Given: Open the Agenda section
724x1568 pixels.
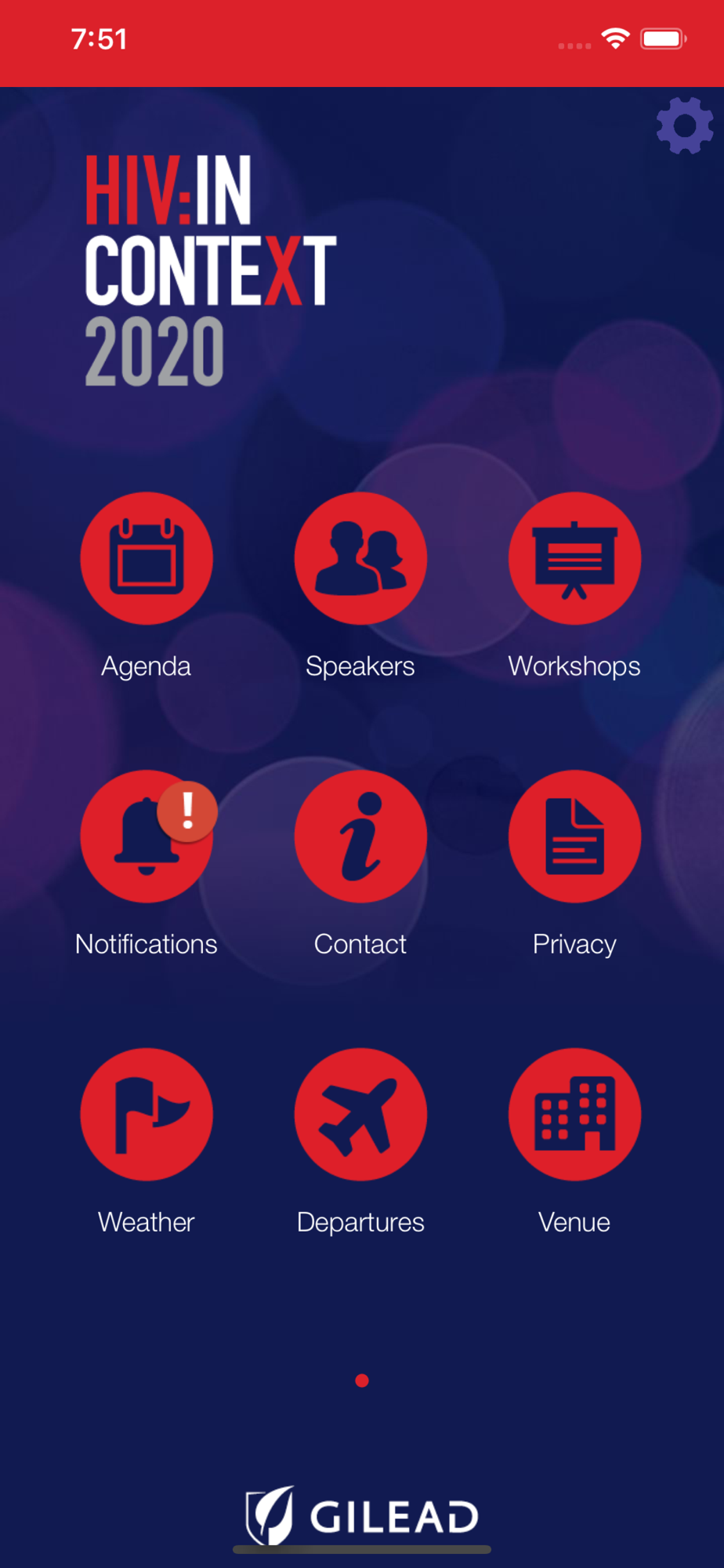Looking at the screenshot, I should (147, 558).
